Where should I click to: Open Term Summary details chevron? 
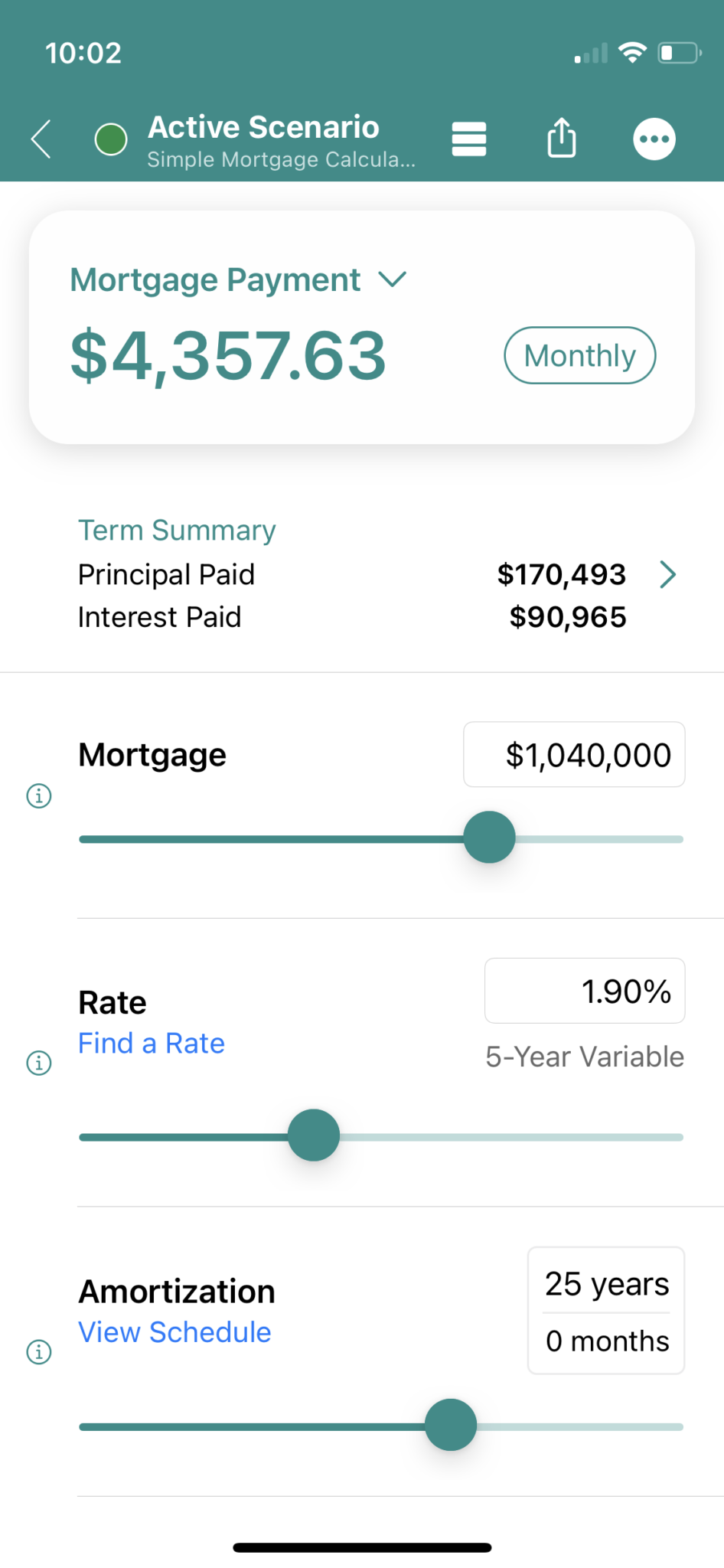point(668,574)
